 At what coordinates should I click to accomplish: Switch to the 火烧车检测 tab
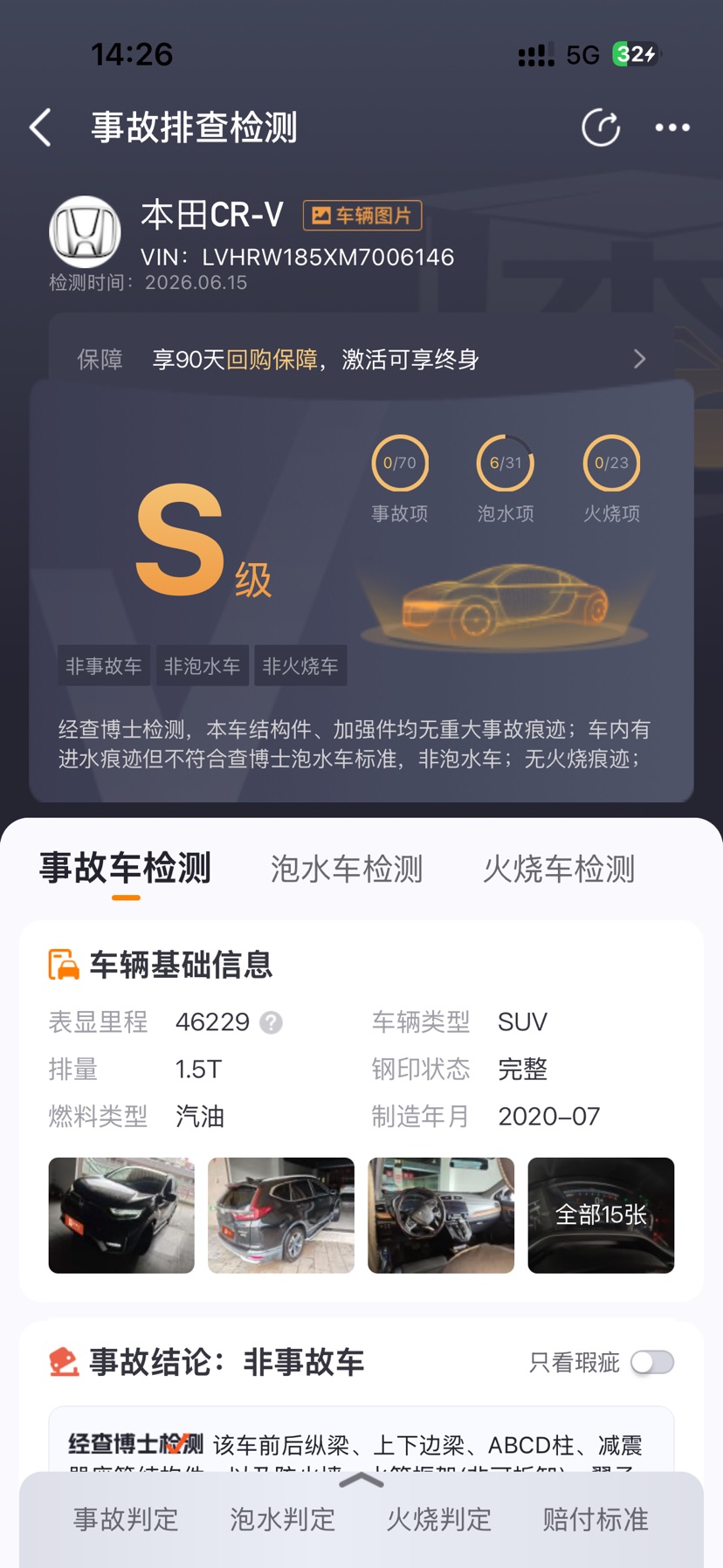click(x=559, y=869)
